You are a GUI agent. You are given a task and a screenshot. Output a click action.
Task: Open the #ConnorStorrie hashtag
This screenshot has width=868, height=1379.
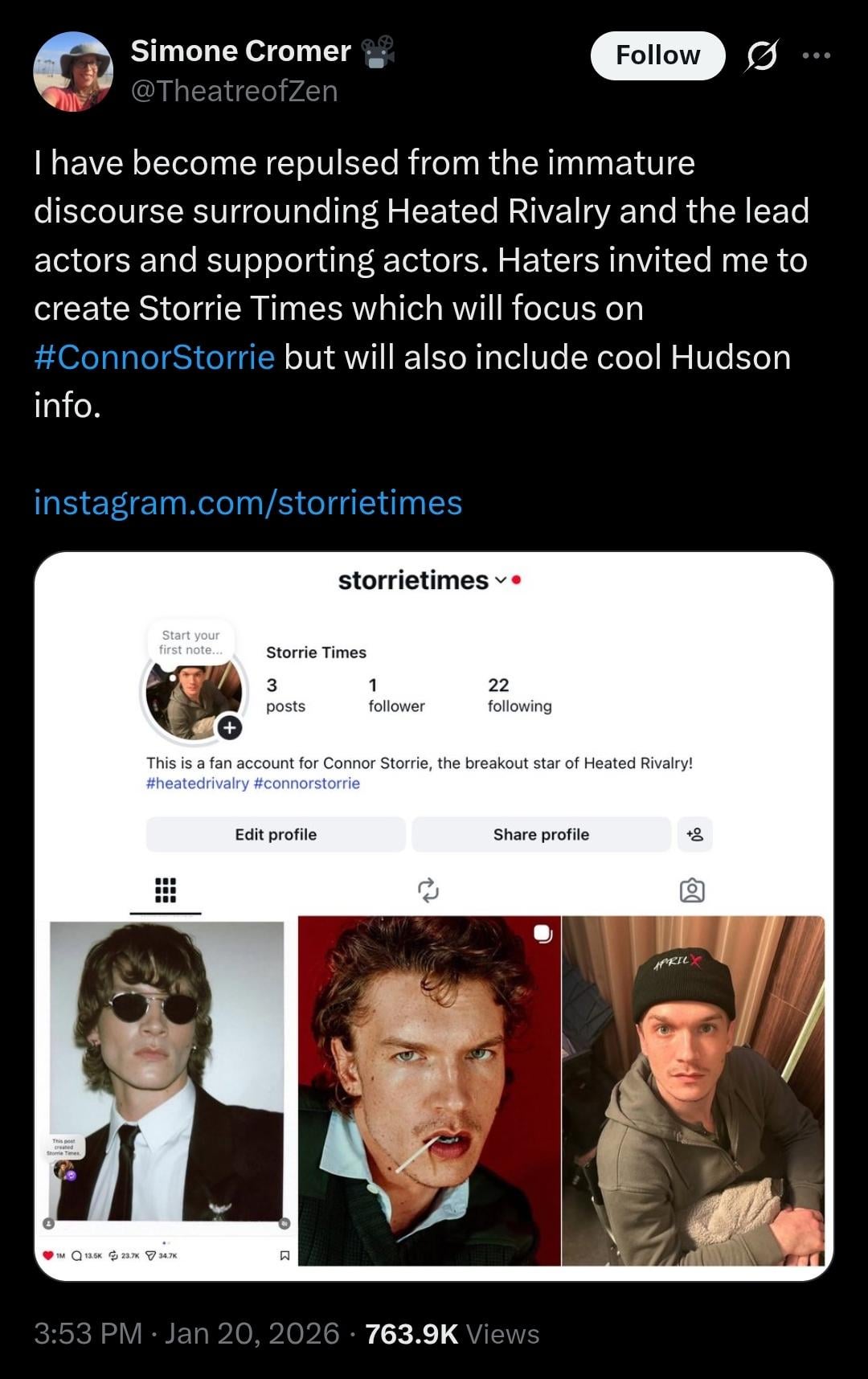click(154, 357)
